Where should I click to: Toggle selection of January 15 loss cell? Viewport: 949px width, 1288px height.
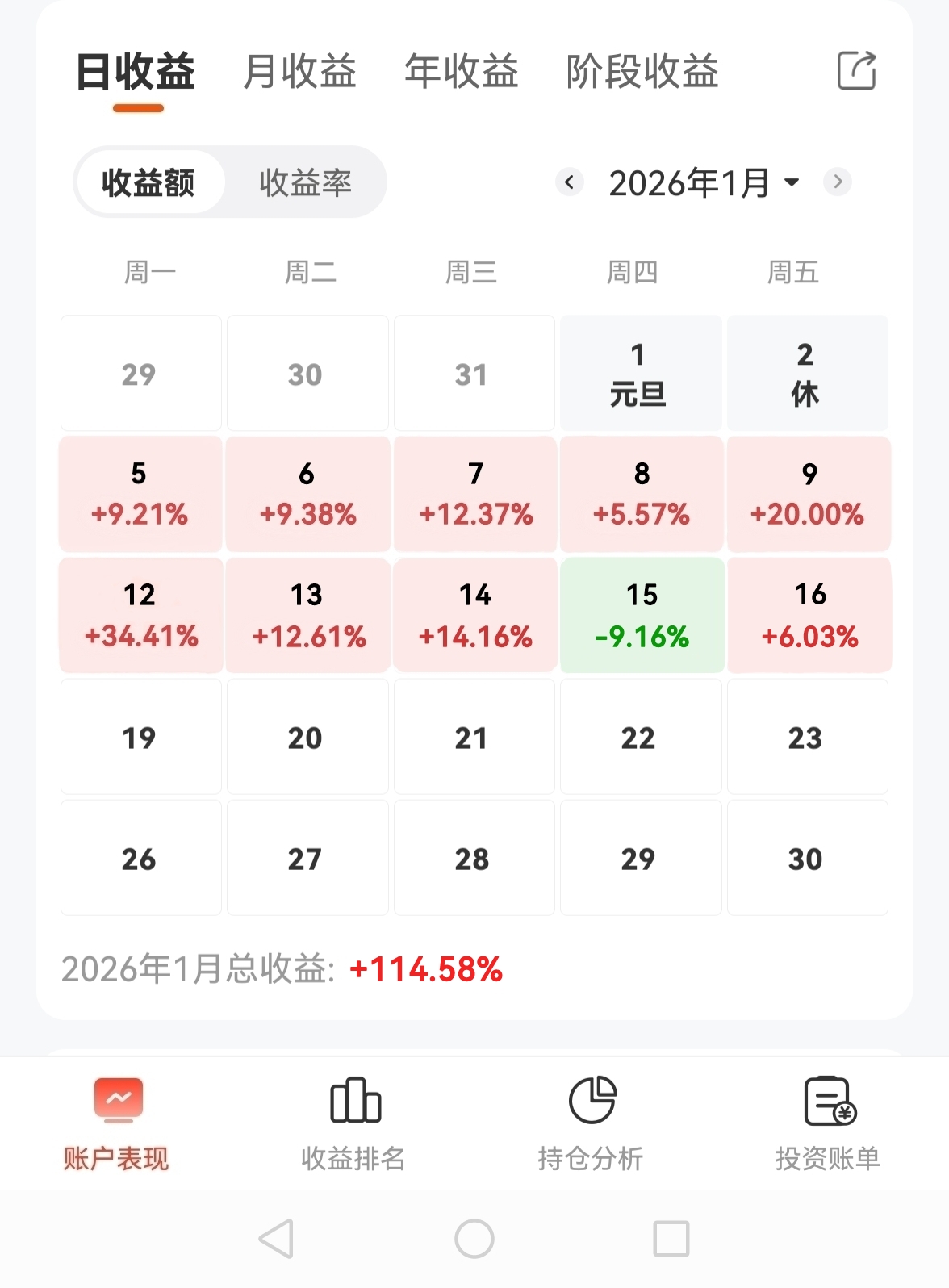[641, 615]
